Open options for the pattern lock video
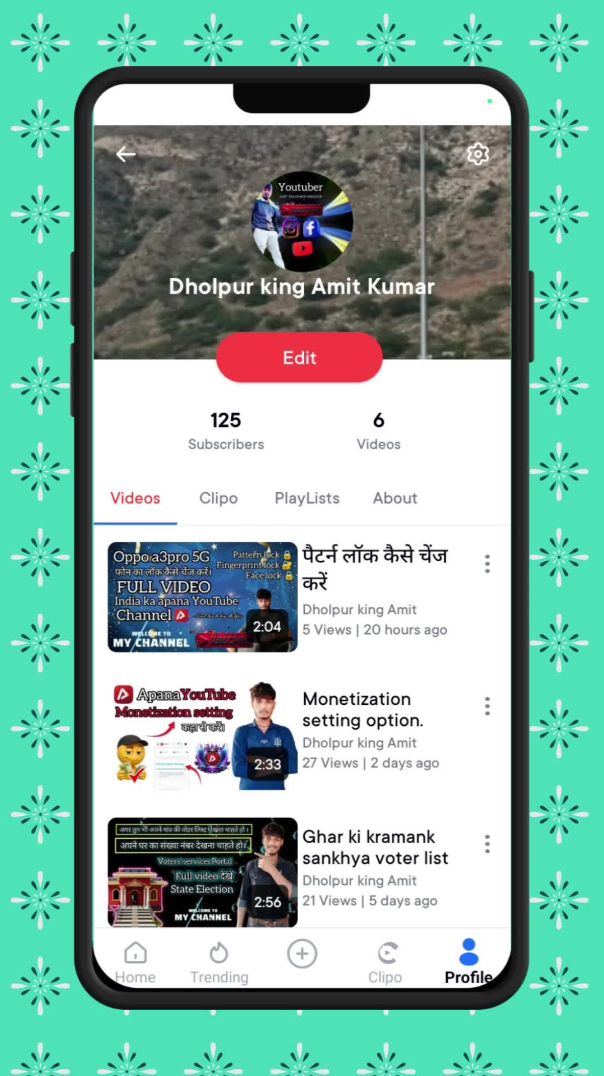The width and height of the screenshot is (604, 1076). tap(487, 564)
